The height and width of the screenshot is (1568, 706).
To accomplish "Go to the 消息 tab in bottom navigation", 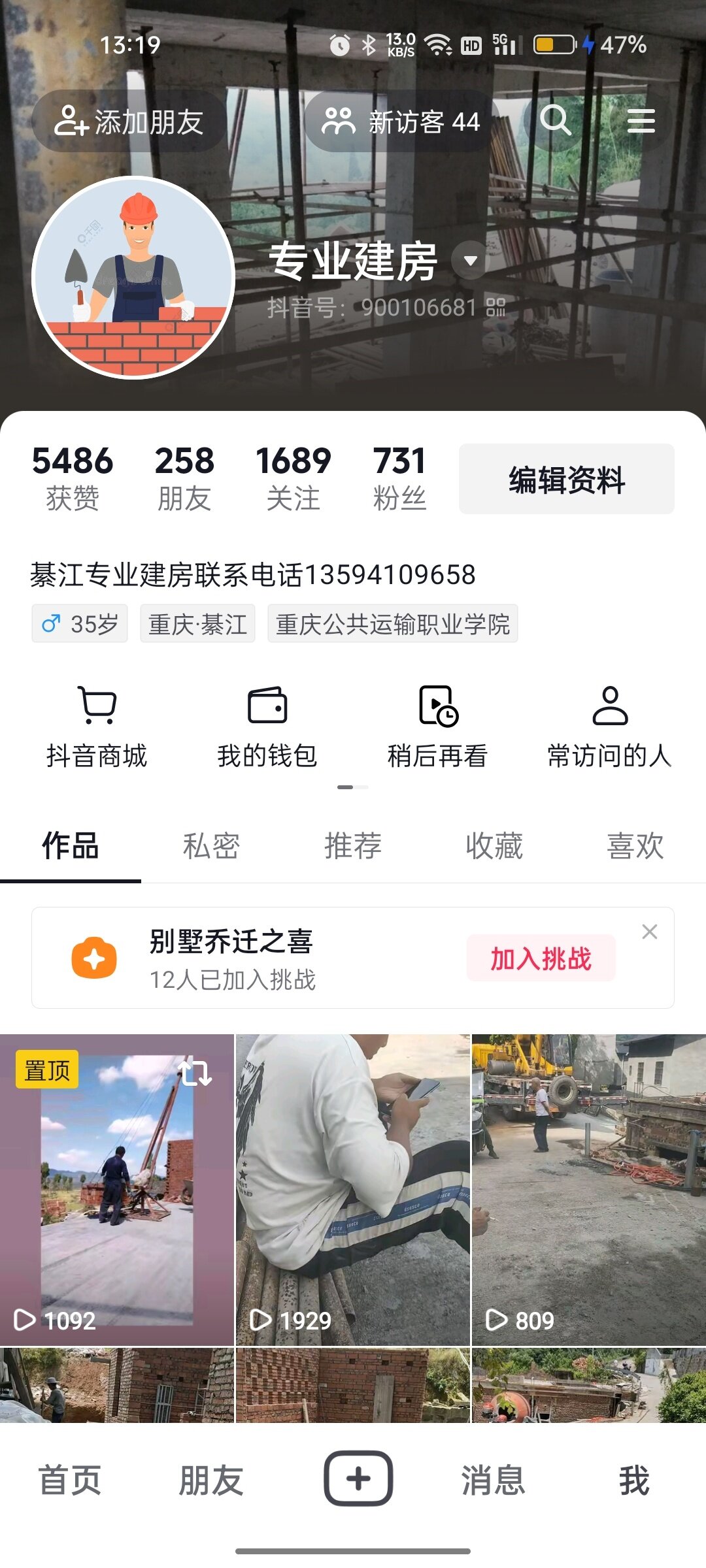I will tap(494, 1480).
